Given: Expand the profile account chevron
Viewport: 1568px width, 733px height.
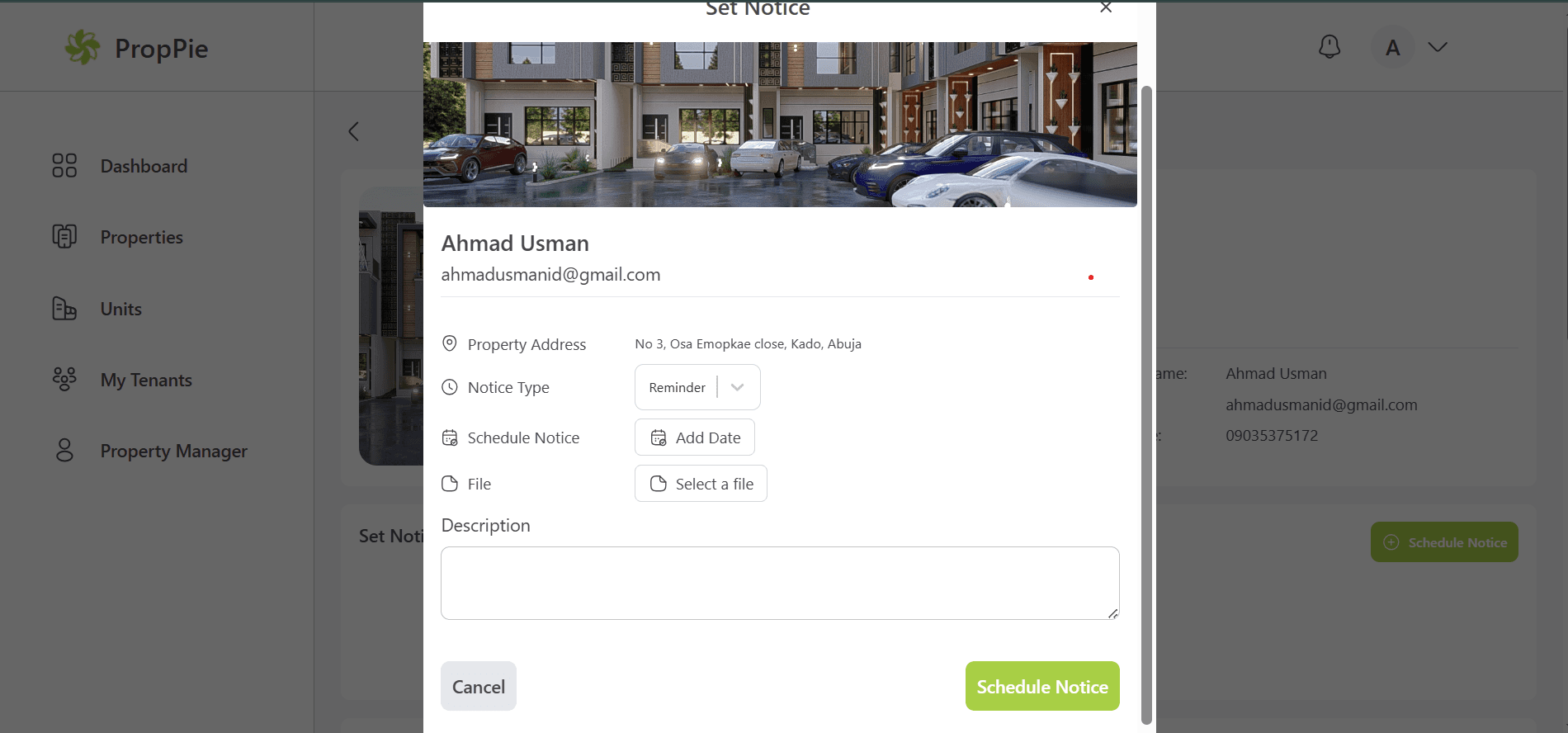Looking at the screenshot, I should (1438, 47).
